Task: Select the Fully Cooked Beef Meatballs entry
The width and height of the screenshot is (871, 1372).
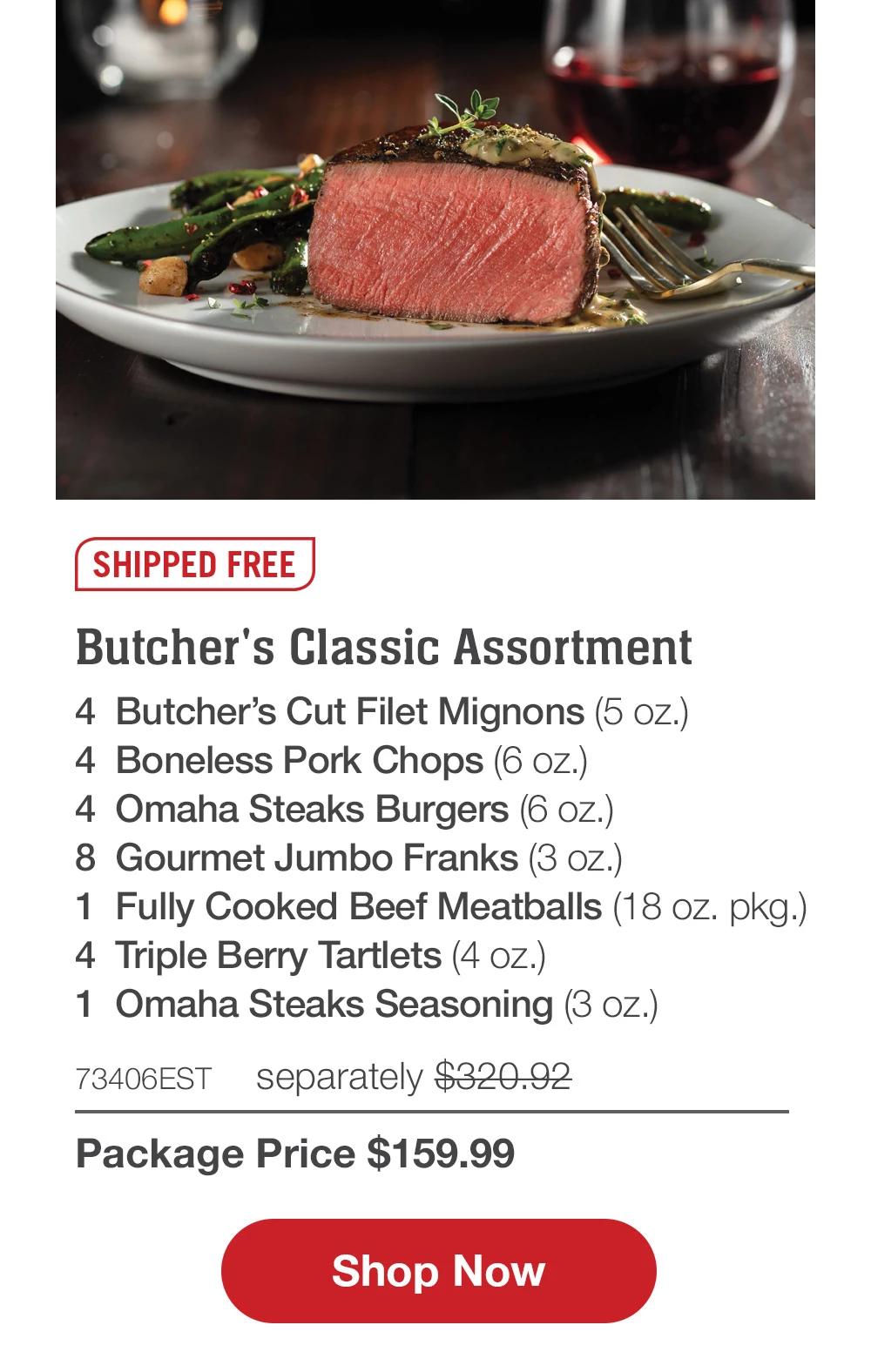Action: [440, 907]
